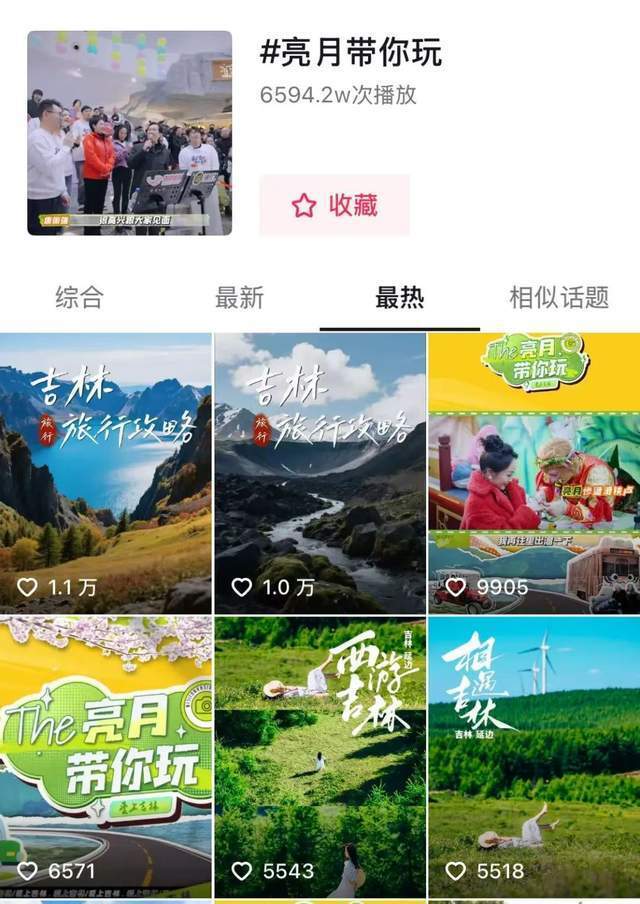Open the 相遇吉林 video with 5518 likes
640x904 pixels.
click(534, 757)
